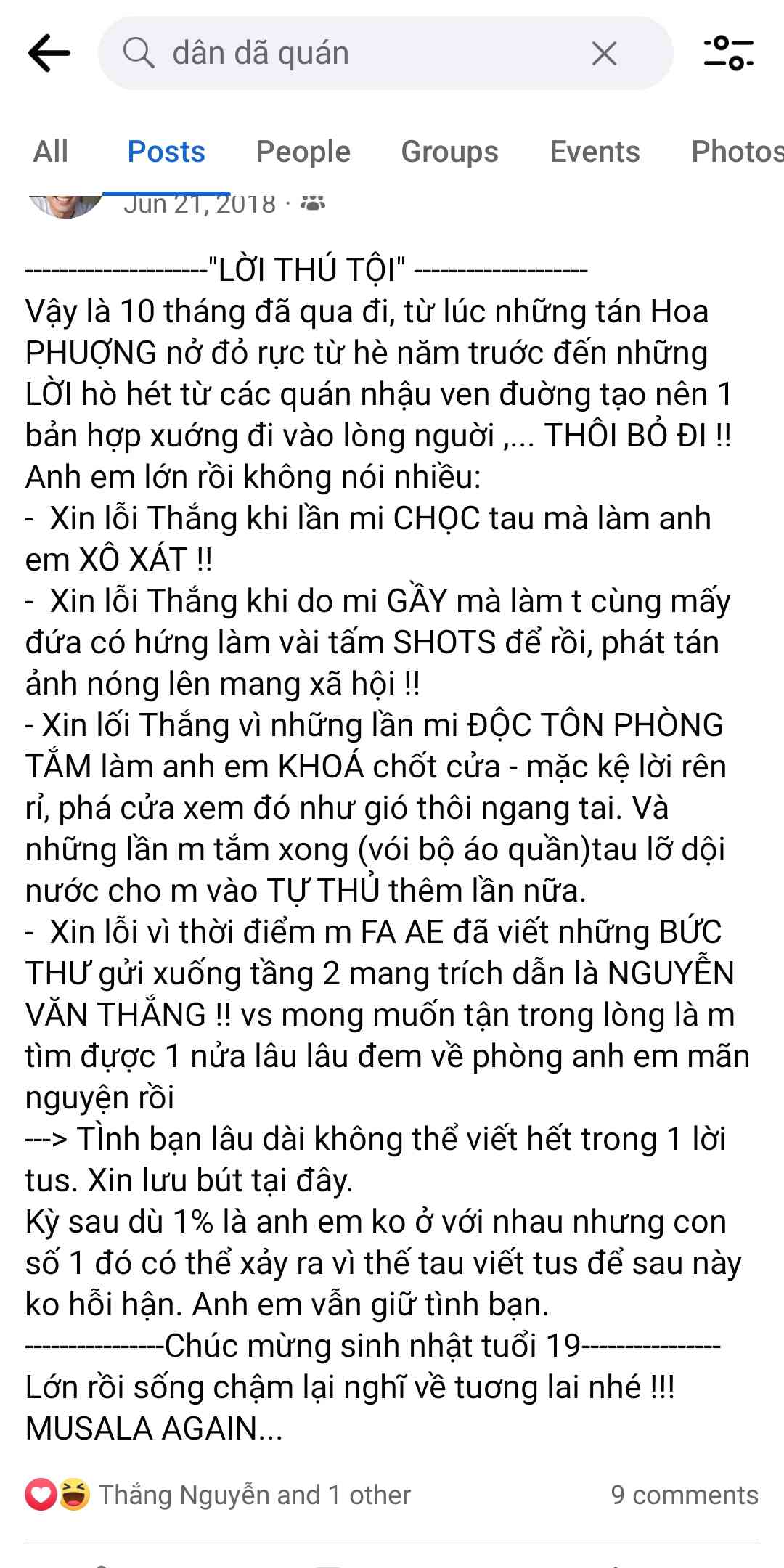Open the search filters icon

tap(728, 54)
